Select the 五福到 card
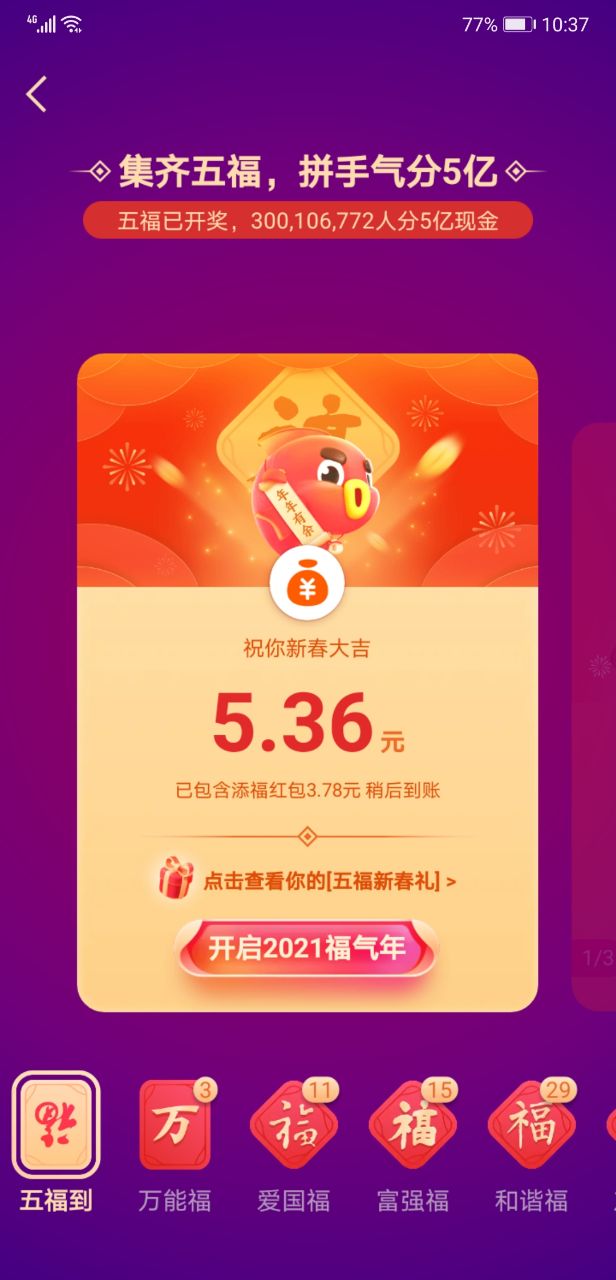 point(56,1125)
